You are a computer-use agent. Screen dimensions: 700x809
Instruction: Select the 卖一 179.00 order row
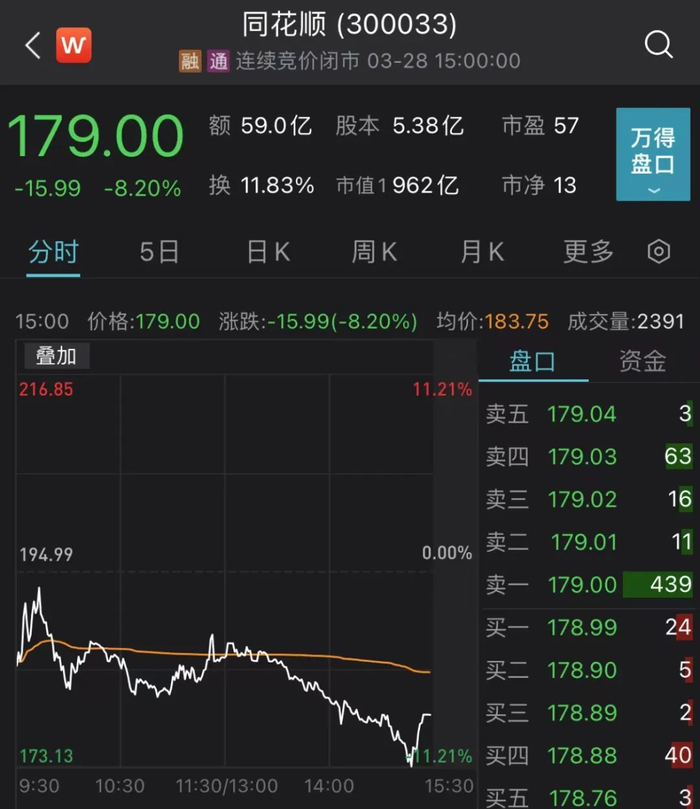(588, 585)
